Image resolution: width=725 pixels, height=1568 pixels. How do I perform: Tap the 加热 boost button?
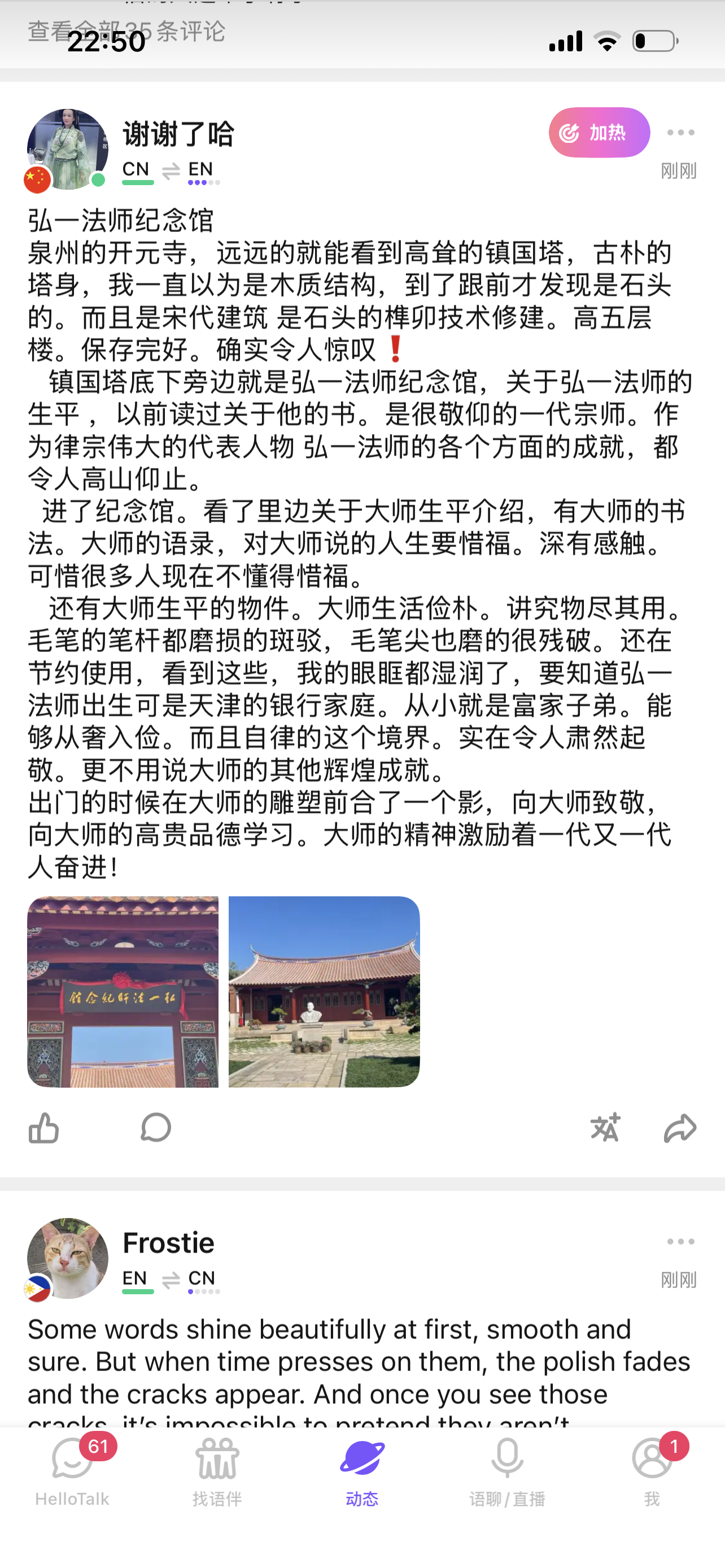(x=599, y=133)
